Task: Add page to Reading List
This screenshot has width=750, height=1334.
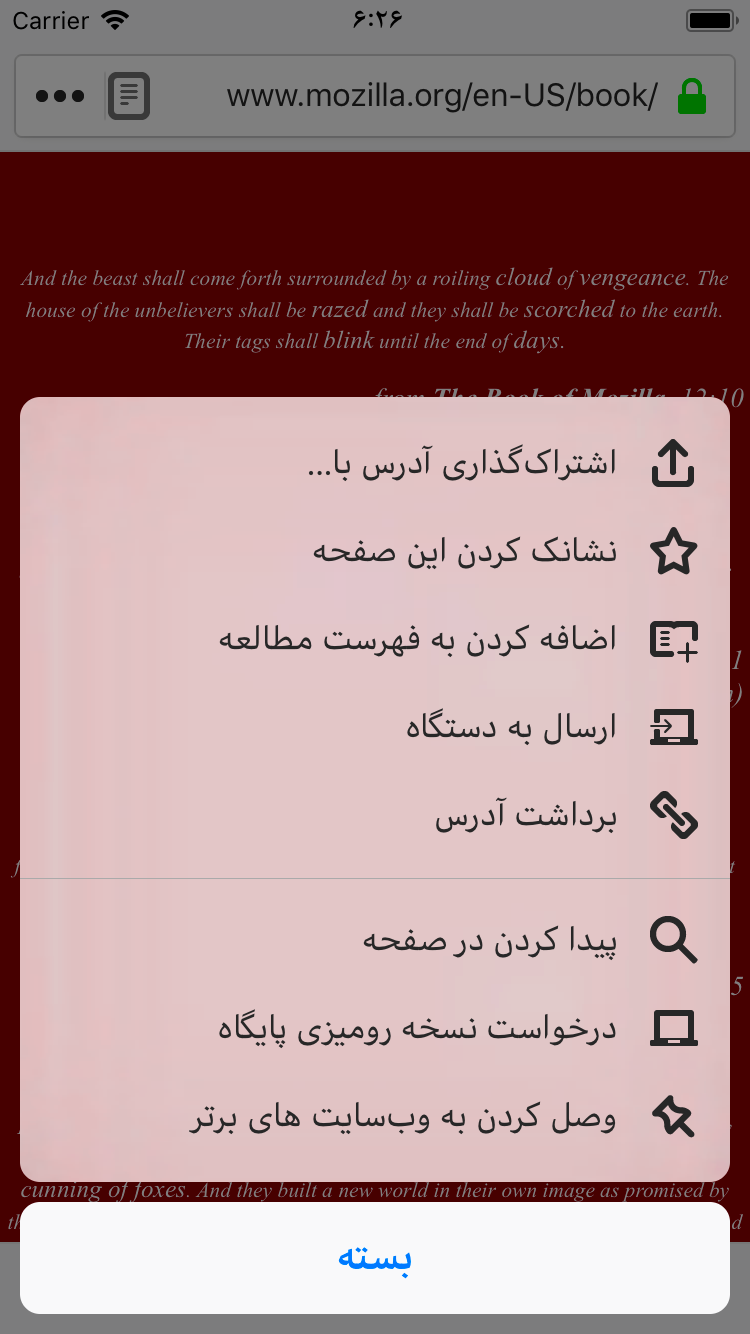Action: click(375, 640)
